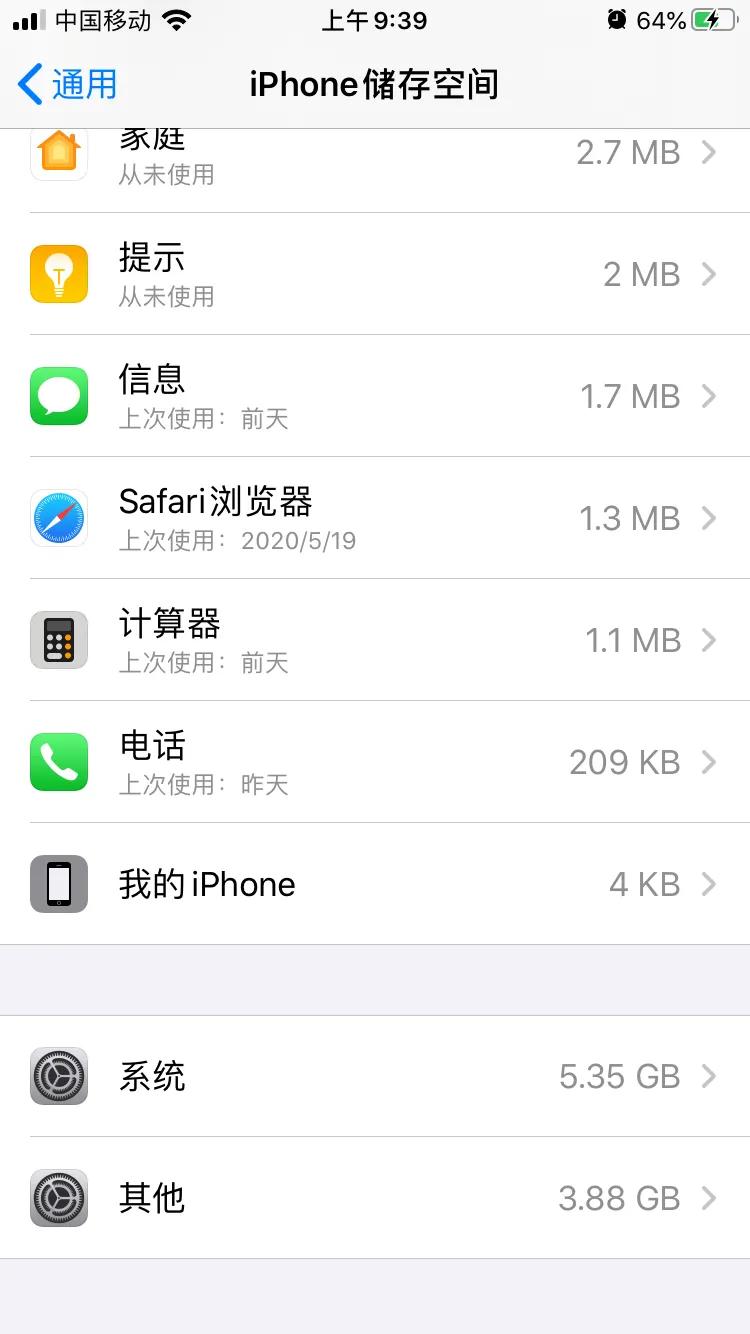This screenshot has height=1334, width=750.
Task: Tap the 其他 settings gear icon
Action: pyautogui.click(x=58, y=1199)
